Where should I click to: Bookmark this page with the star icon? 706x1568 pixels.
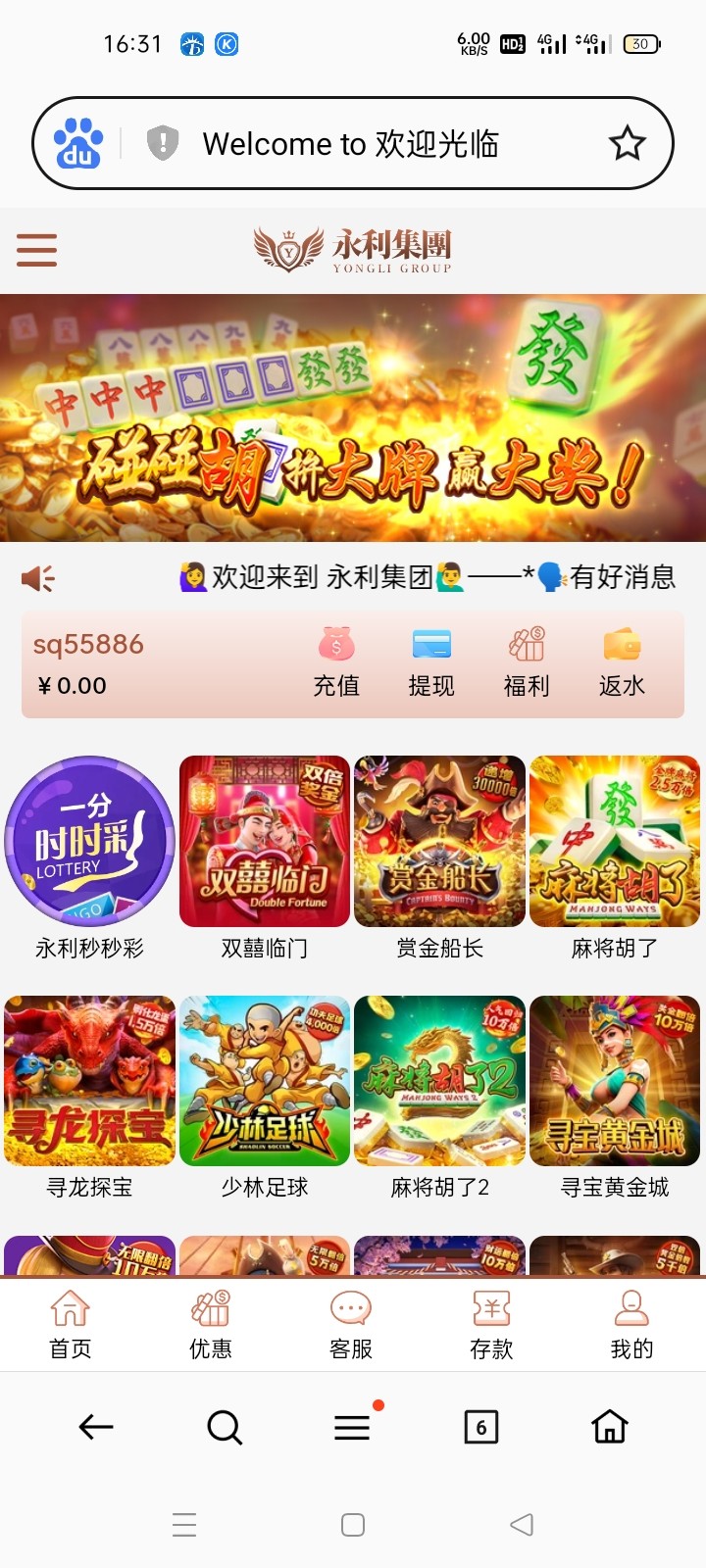tap(627, 144)
